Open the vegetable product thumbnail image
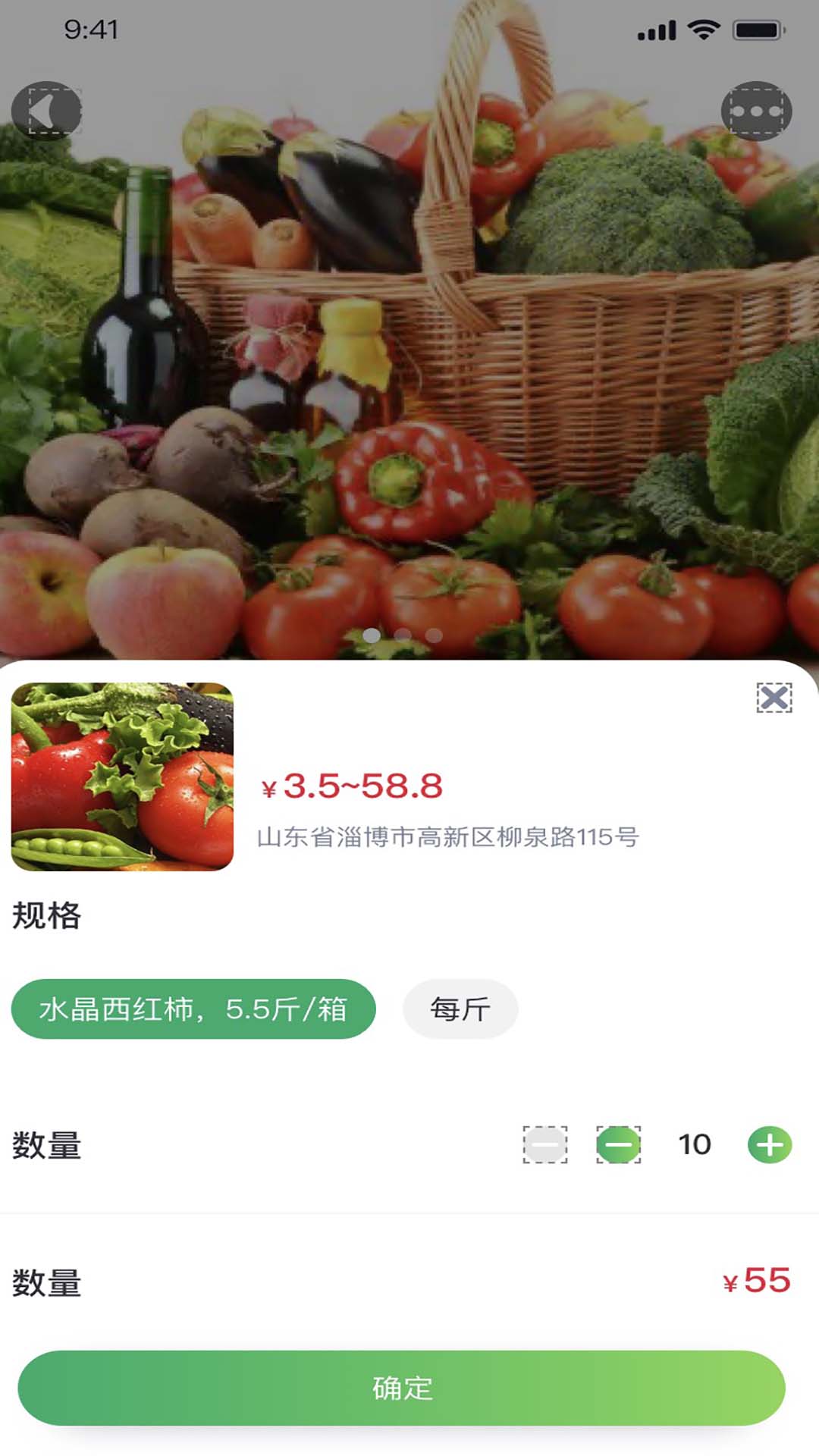This screenshot has width=819, height=1456. point(122,776)
